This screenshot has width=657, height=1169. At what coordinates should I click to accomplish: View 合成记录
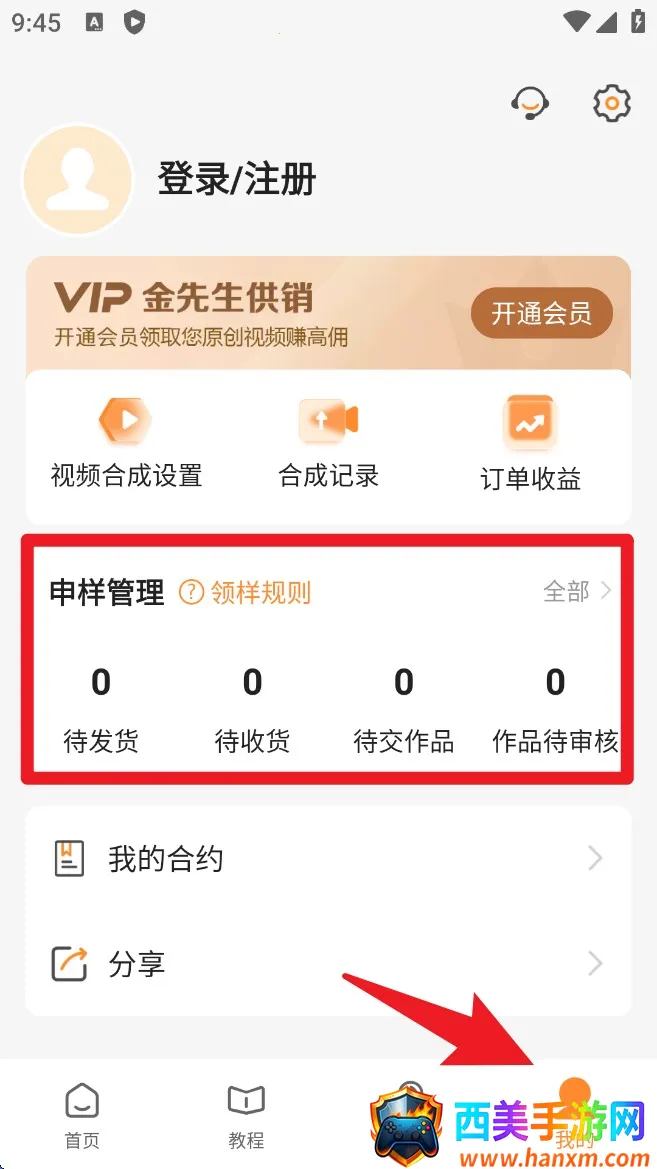click(x=329, y=442)
